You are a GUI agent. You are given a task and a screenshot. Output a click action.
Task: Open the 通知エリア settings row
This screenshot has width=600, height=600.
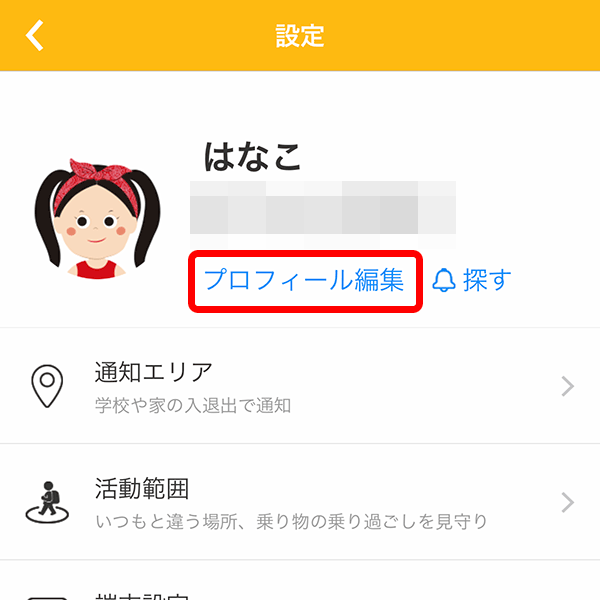tap(300, 386)
